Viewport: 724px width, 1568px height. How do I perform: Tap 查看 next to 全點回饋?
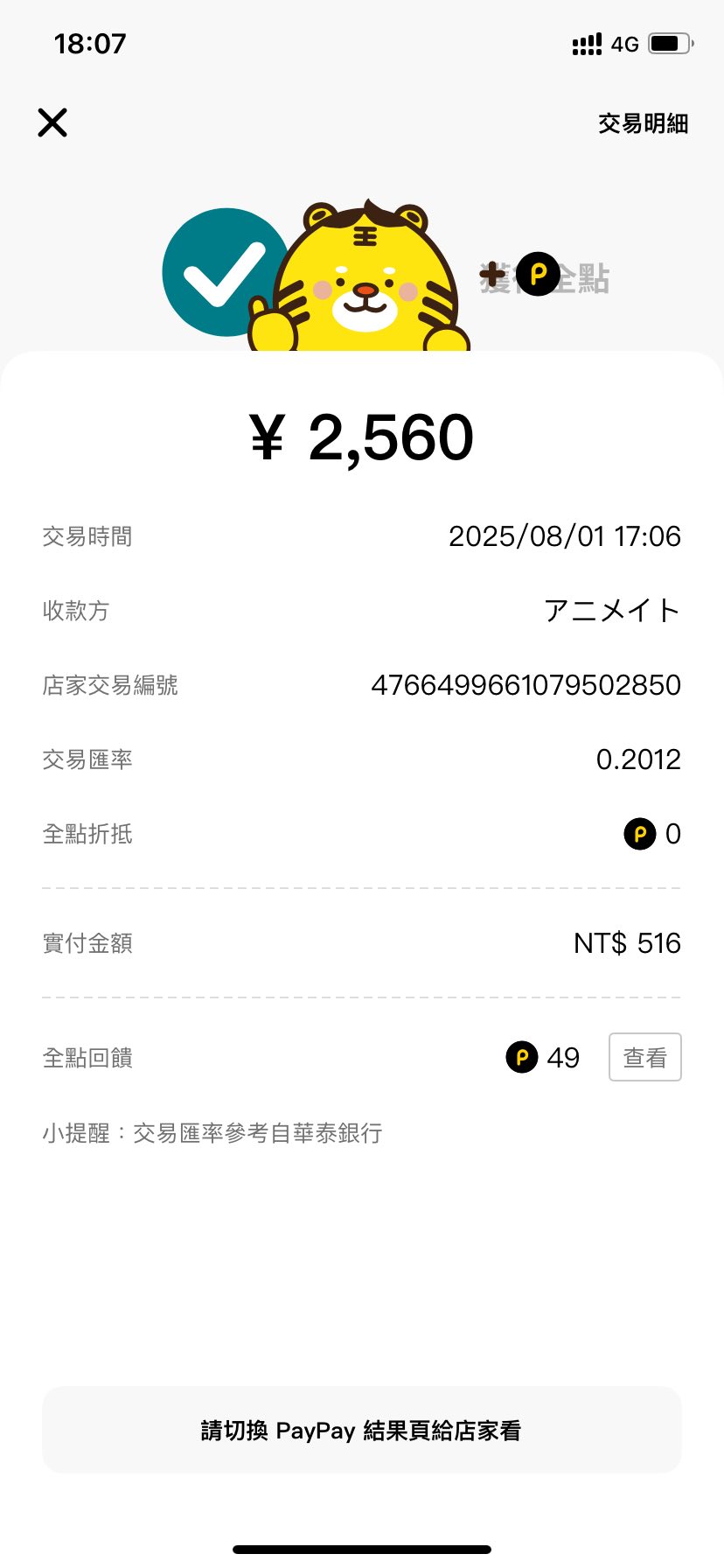pos(644,1057)
